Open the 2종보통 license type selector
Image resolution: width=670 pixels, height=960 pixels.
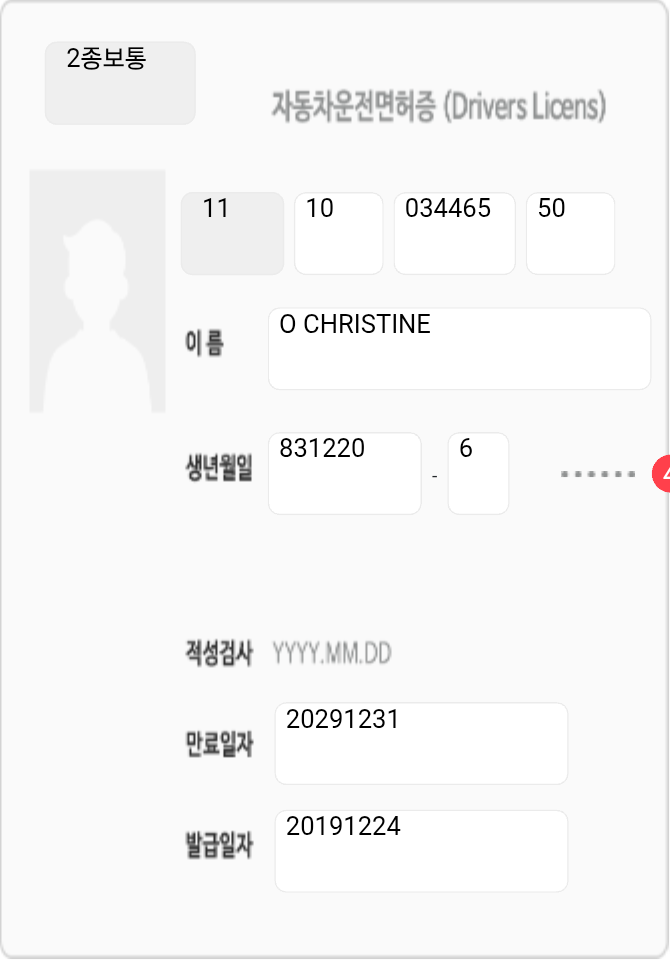pyautogui.click(x=120, y=83)
